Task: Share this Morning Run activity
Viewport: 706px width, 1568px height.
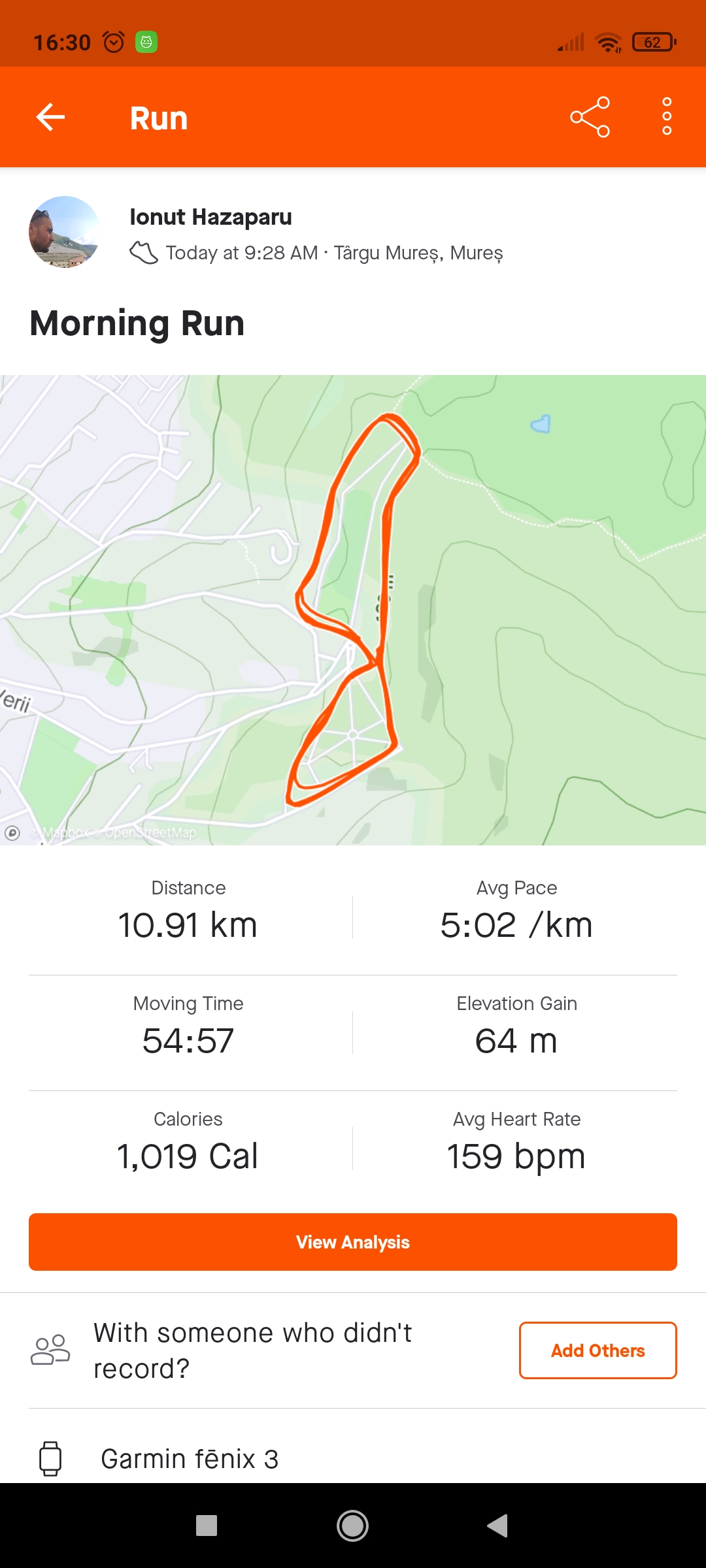Action: tap(590, 118)
